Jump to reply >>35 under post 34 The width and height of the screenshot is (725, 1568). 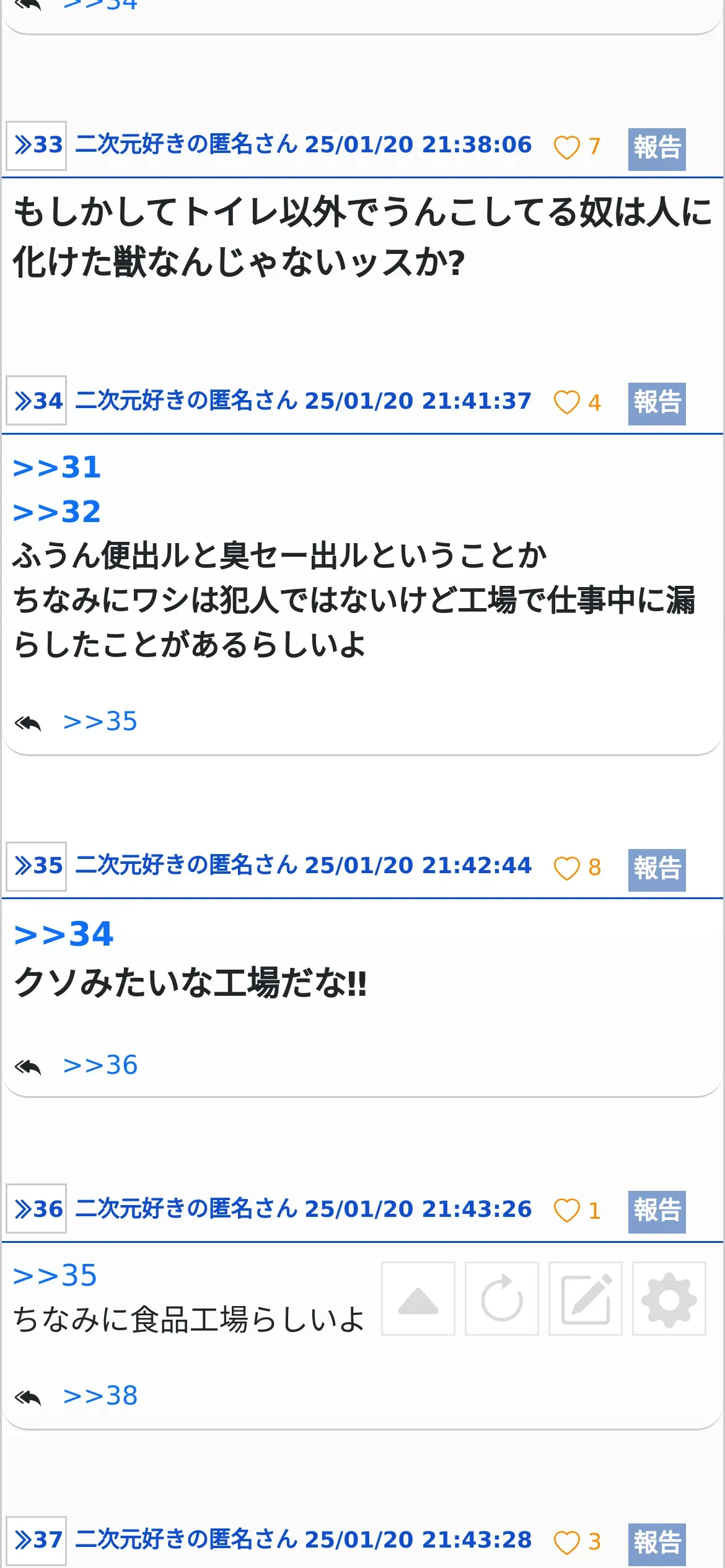click(x=100, y=721)
